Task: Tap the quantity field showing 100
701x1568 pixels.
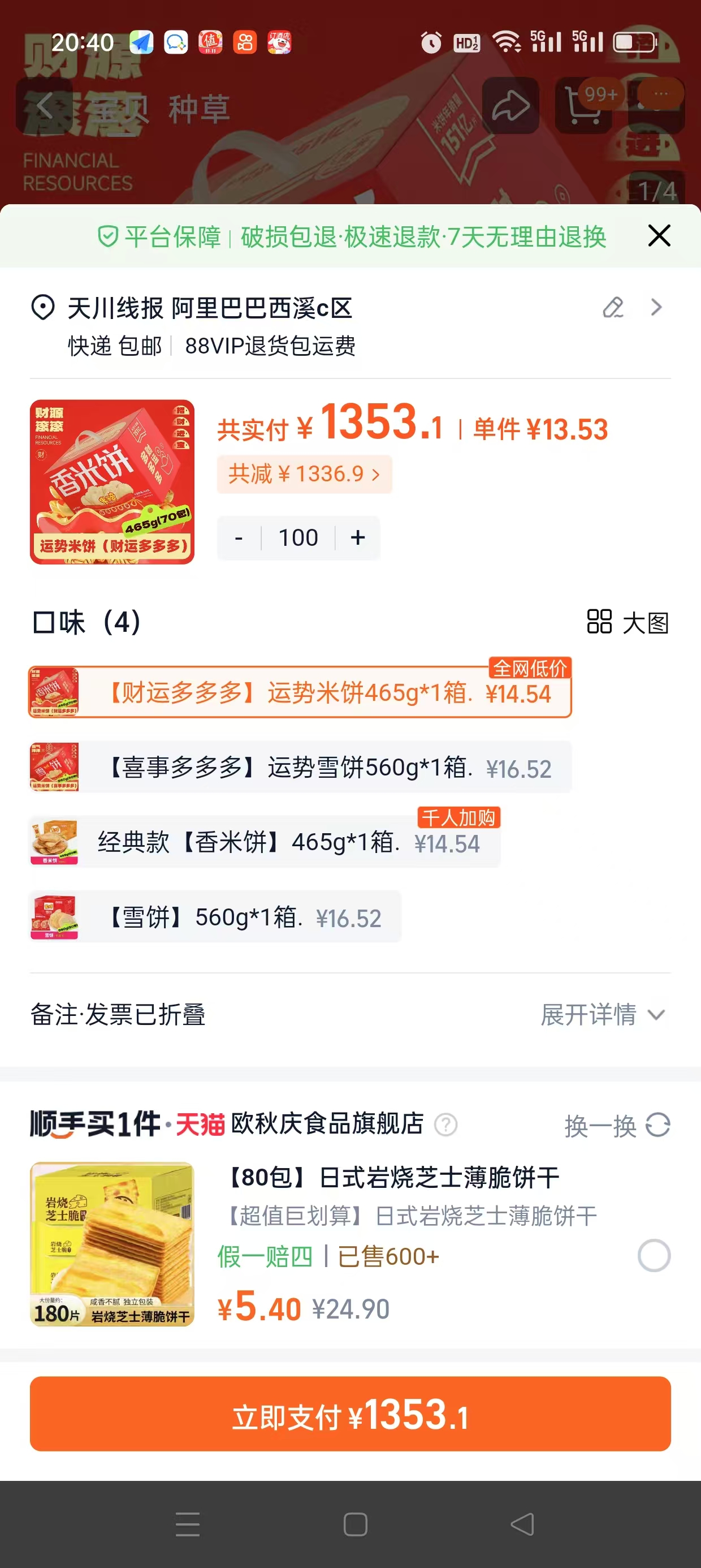Action: (297, 537)
